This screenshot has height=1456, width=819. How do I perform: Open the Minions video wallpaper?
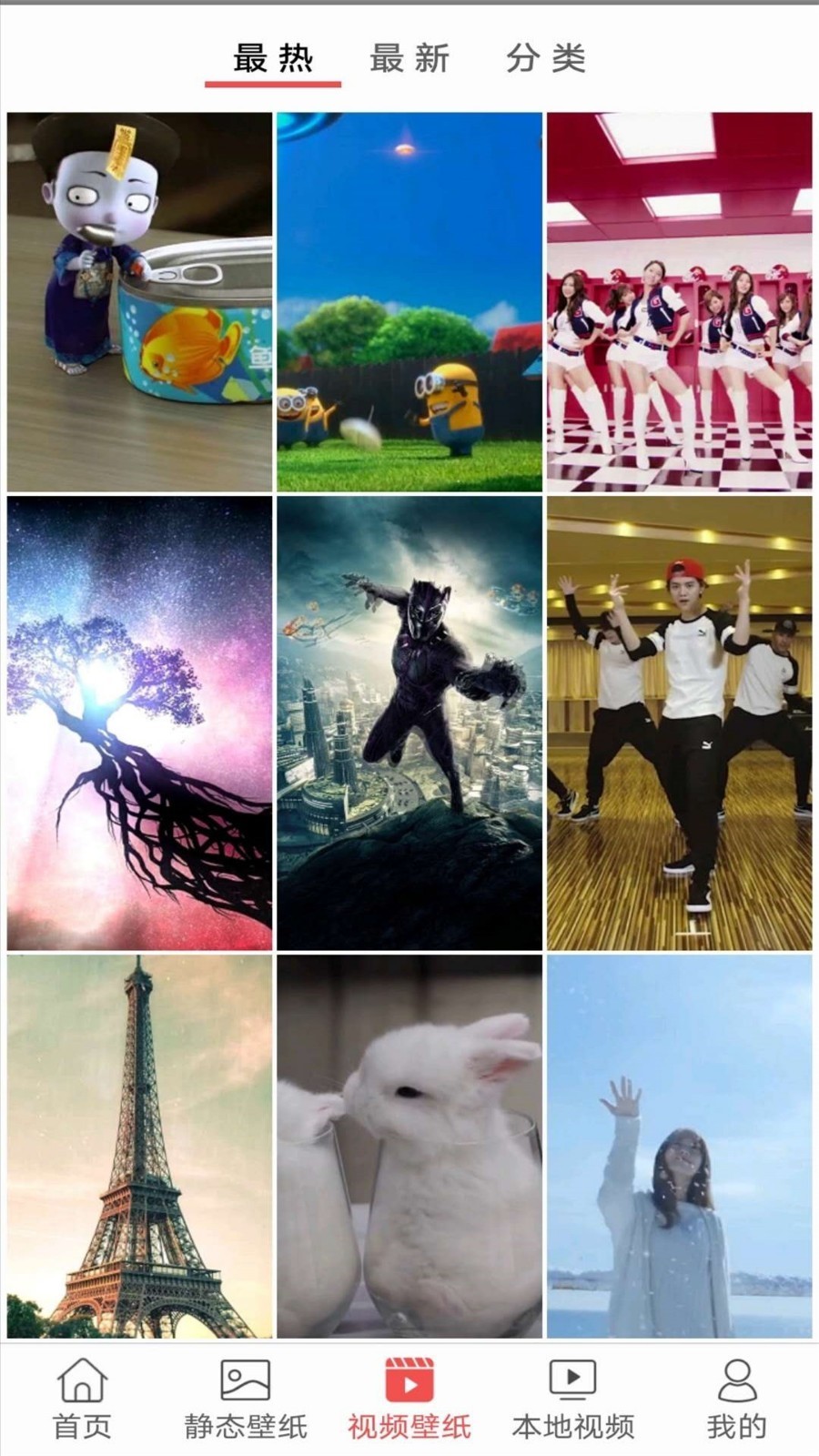click(x=409, y=301)
